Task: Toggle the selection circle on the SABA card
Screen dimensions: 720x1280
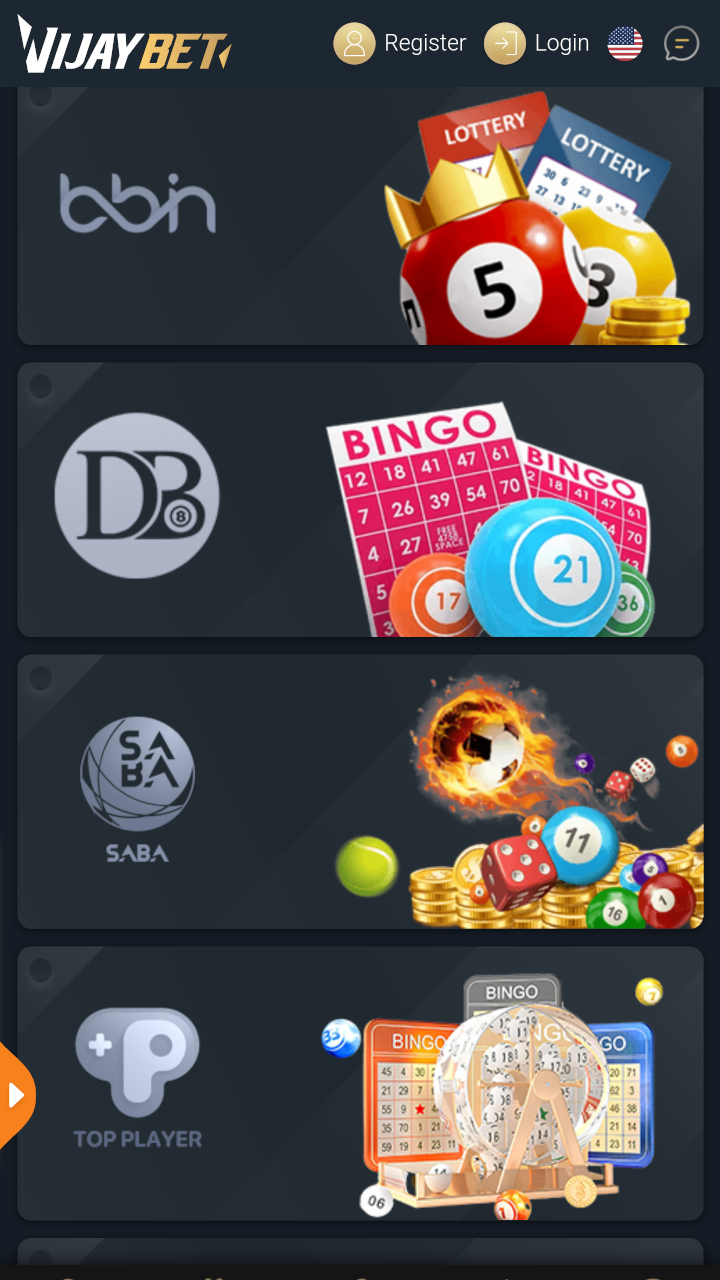Action: (40, 676)
